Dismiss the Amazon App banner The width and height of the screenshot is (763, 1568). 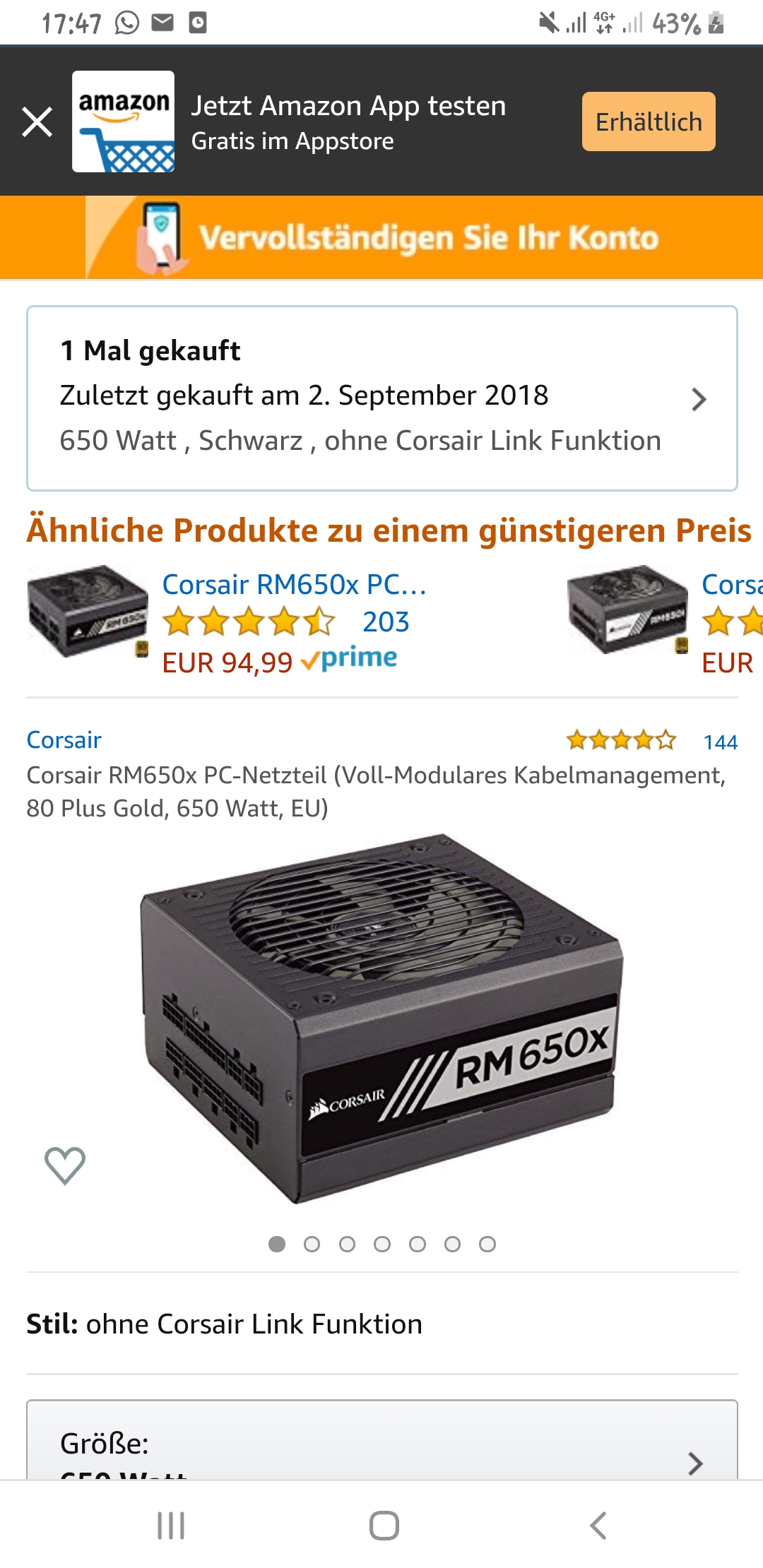(37, 121)
